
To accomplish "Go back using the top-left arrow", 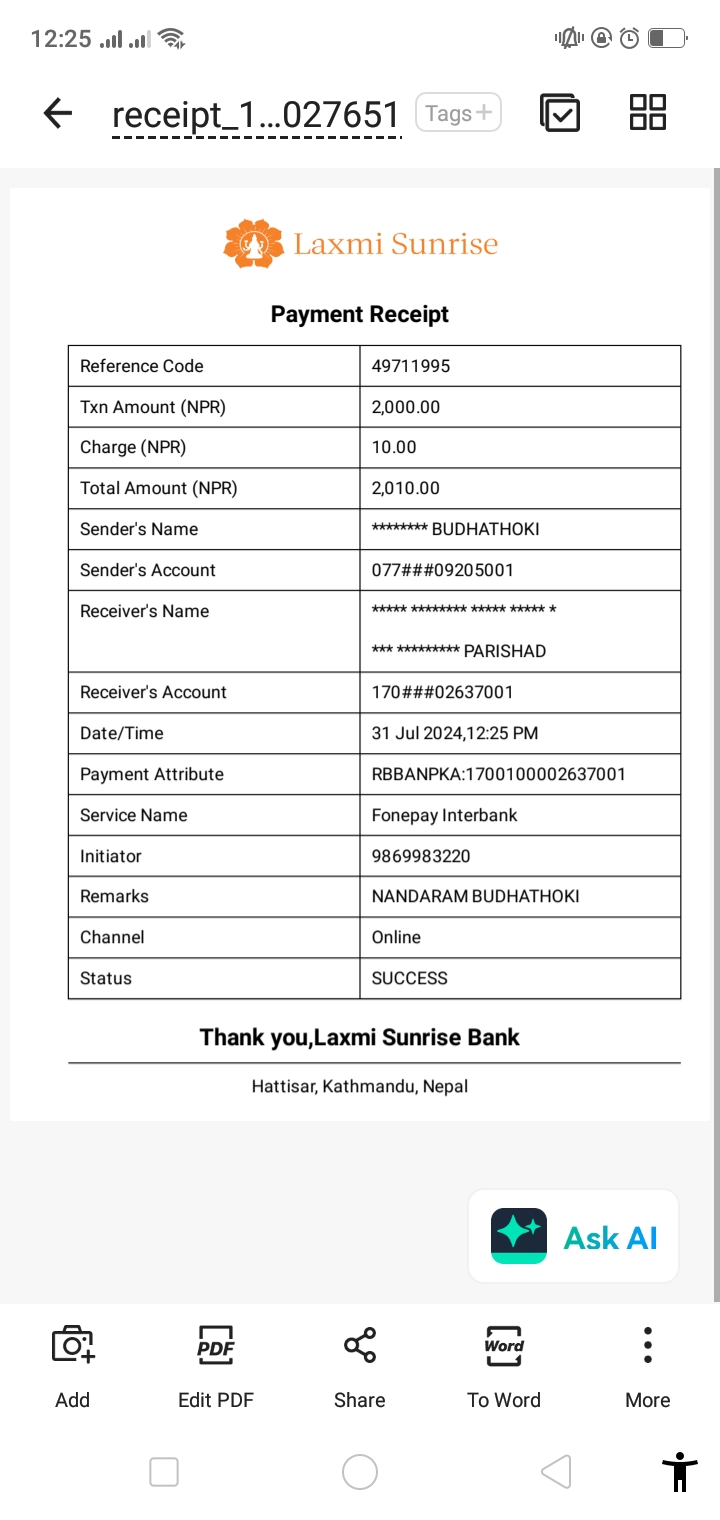I will click(58, 114).
